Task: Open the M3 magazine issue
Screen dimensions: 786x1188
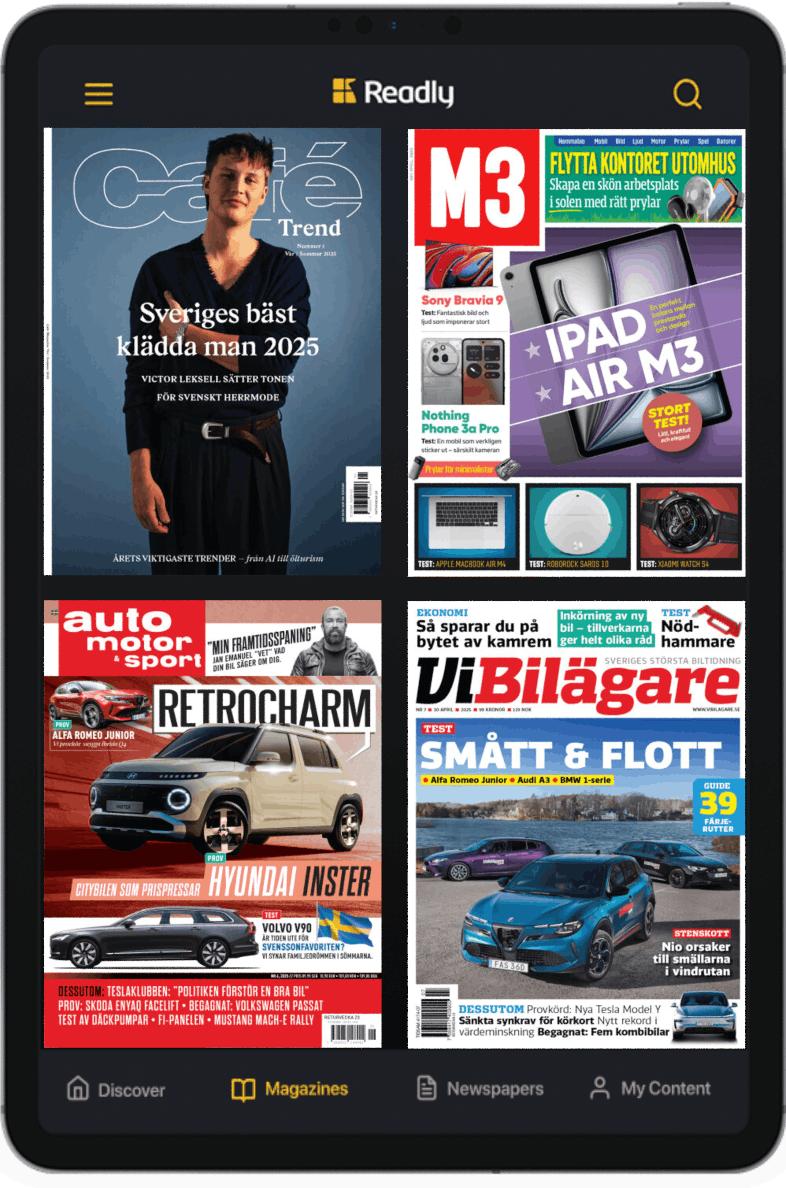Action: pyautogui.click(x=575, y=351)
